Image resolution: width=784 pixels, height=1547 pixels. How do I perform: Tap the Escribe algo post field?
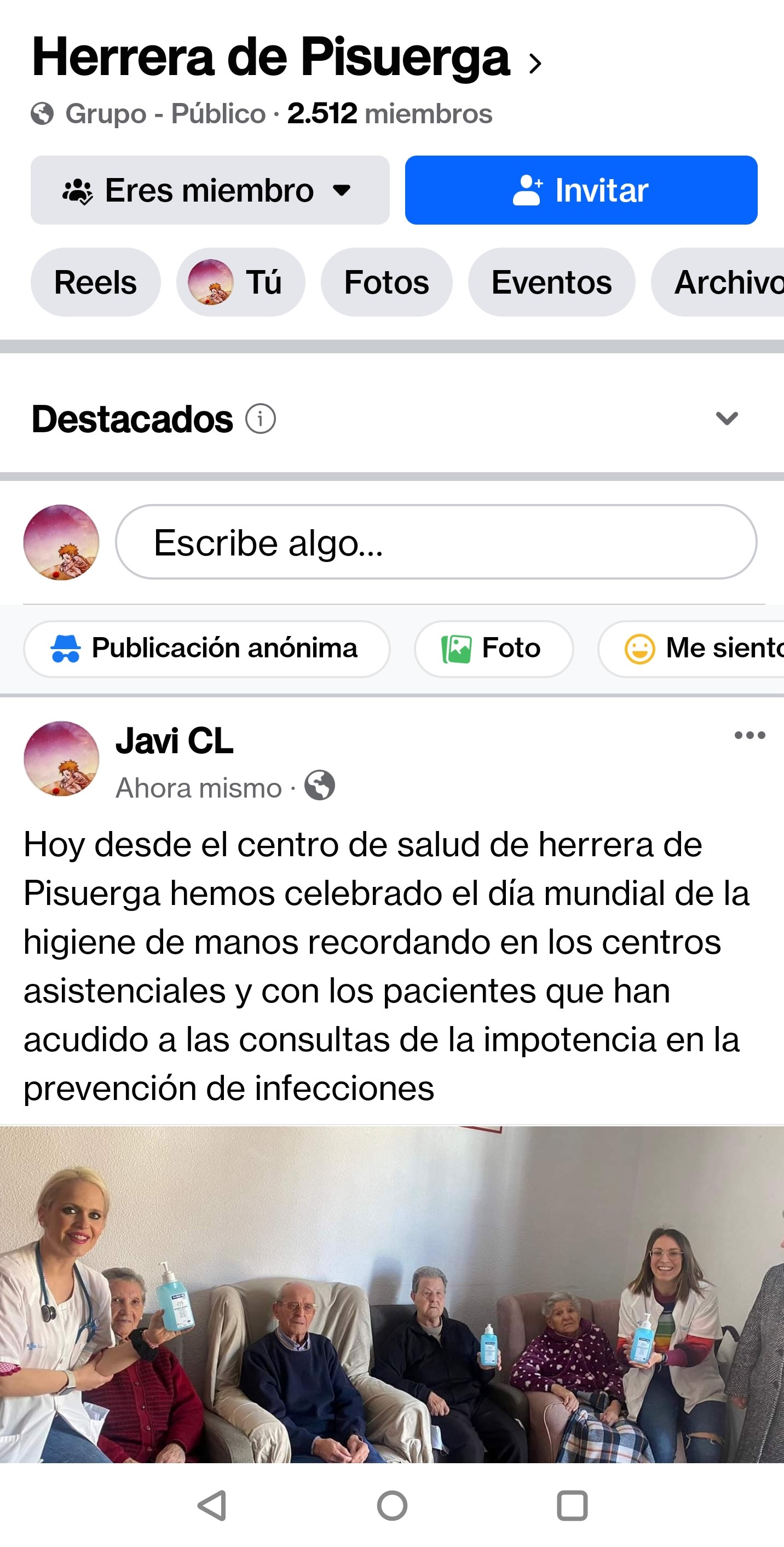[435, 542]
